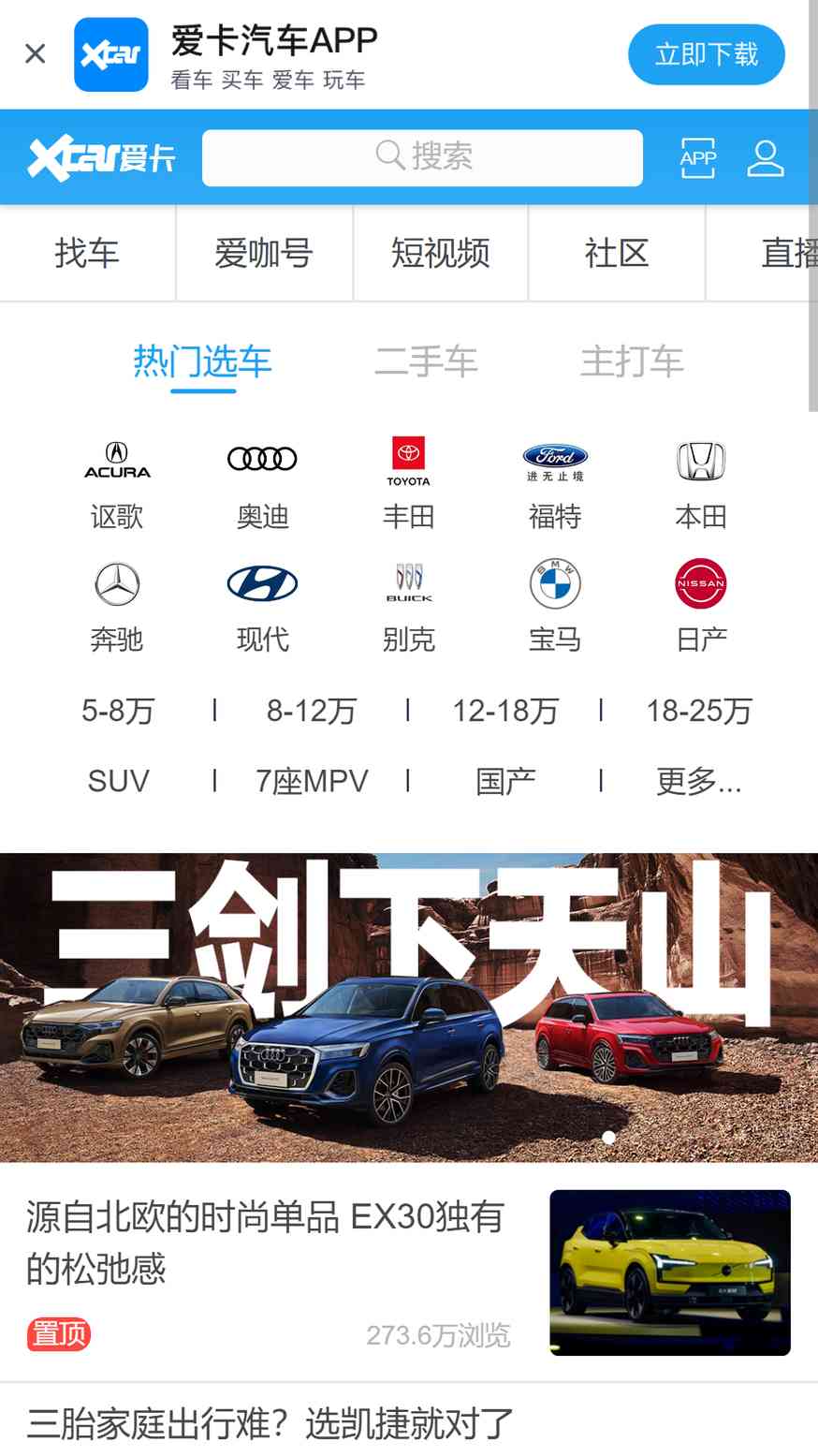Dismiss the 爱卡汽车APP download banner

click(x=36, y=53)
